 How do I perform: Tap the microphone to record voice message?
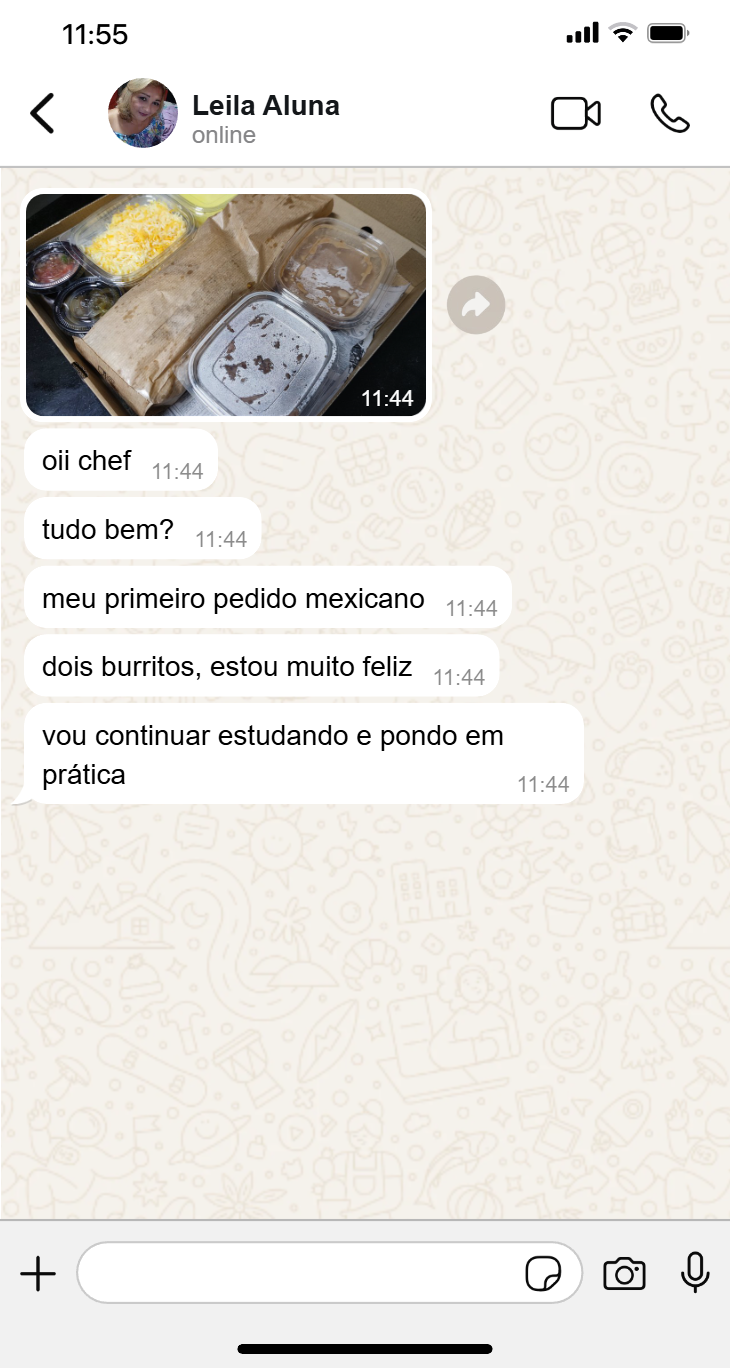(x=695, y=1273)
